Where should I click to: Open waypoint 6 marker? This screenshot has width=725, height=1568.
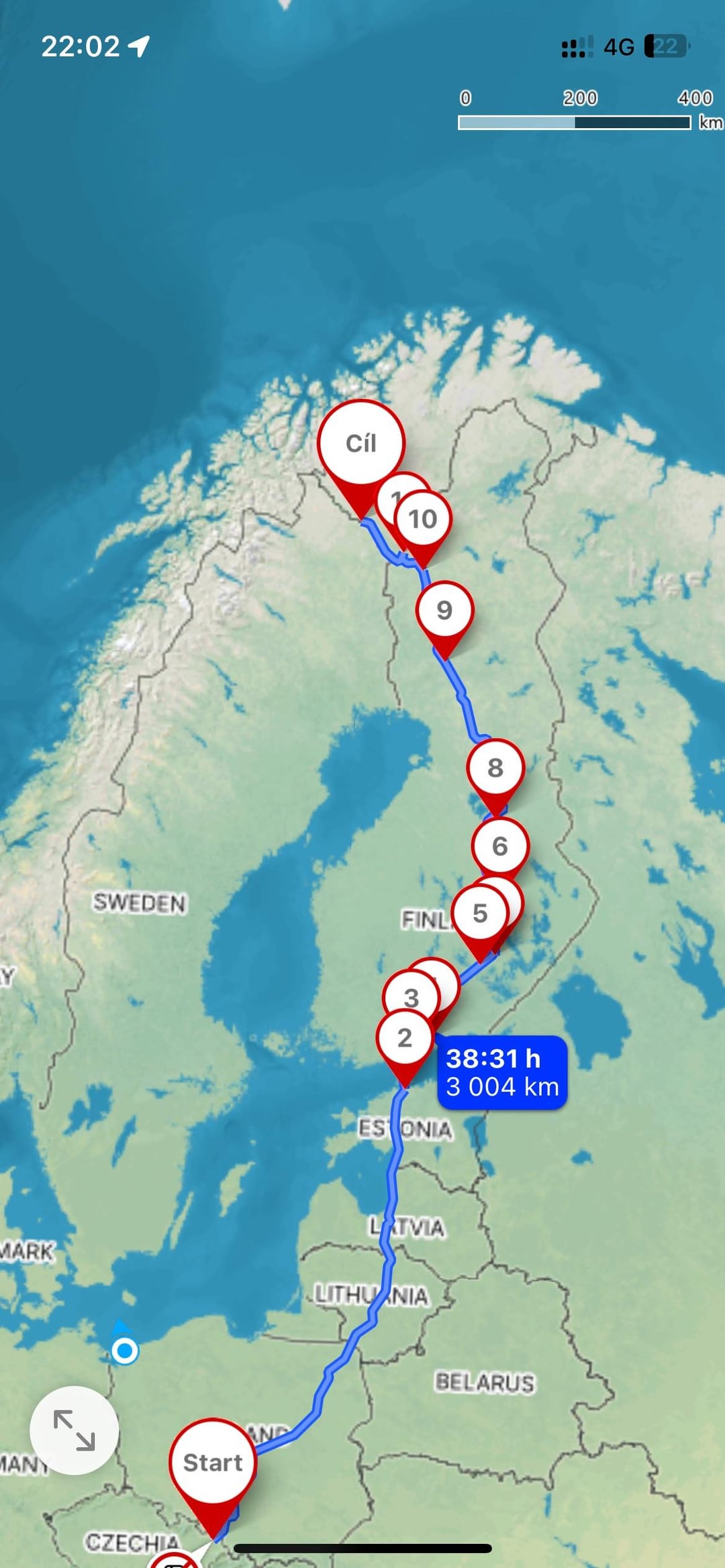point(500,845)
